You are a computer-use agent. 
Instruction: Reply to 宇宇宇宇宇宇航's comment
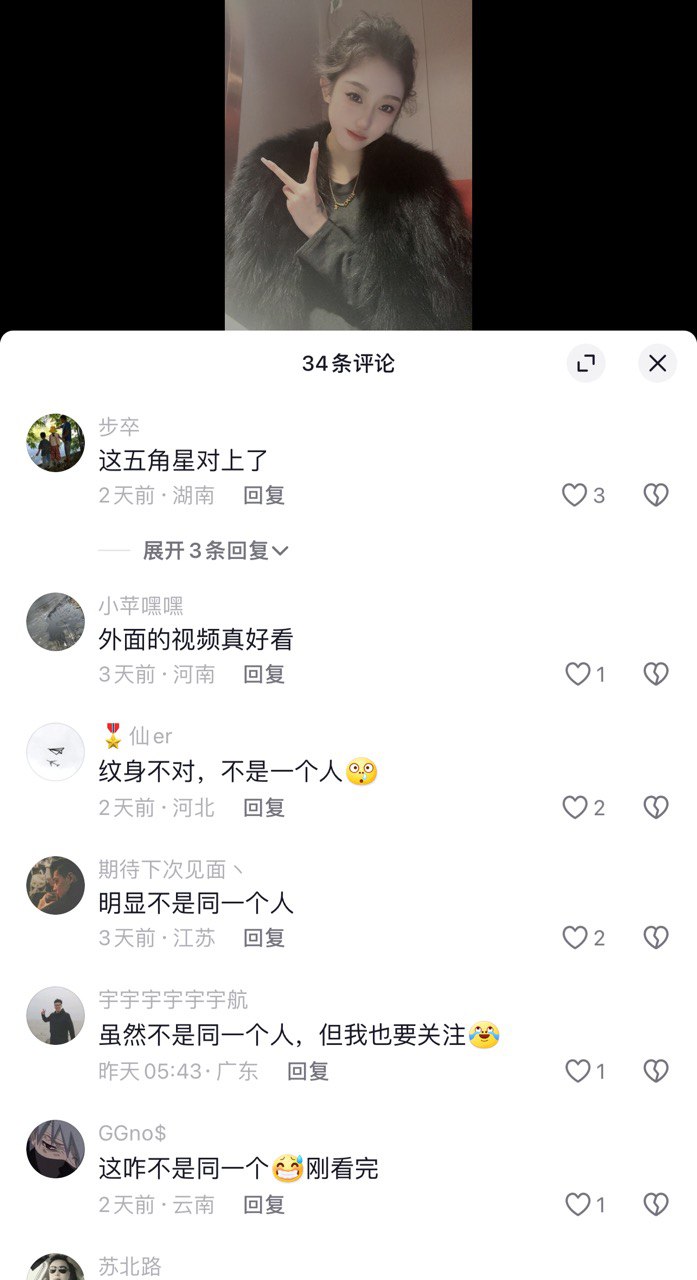(308, 1071)
